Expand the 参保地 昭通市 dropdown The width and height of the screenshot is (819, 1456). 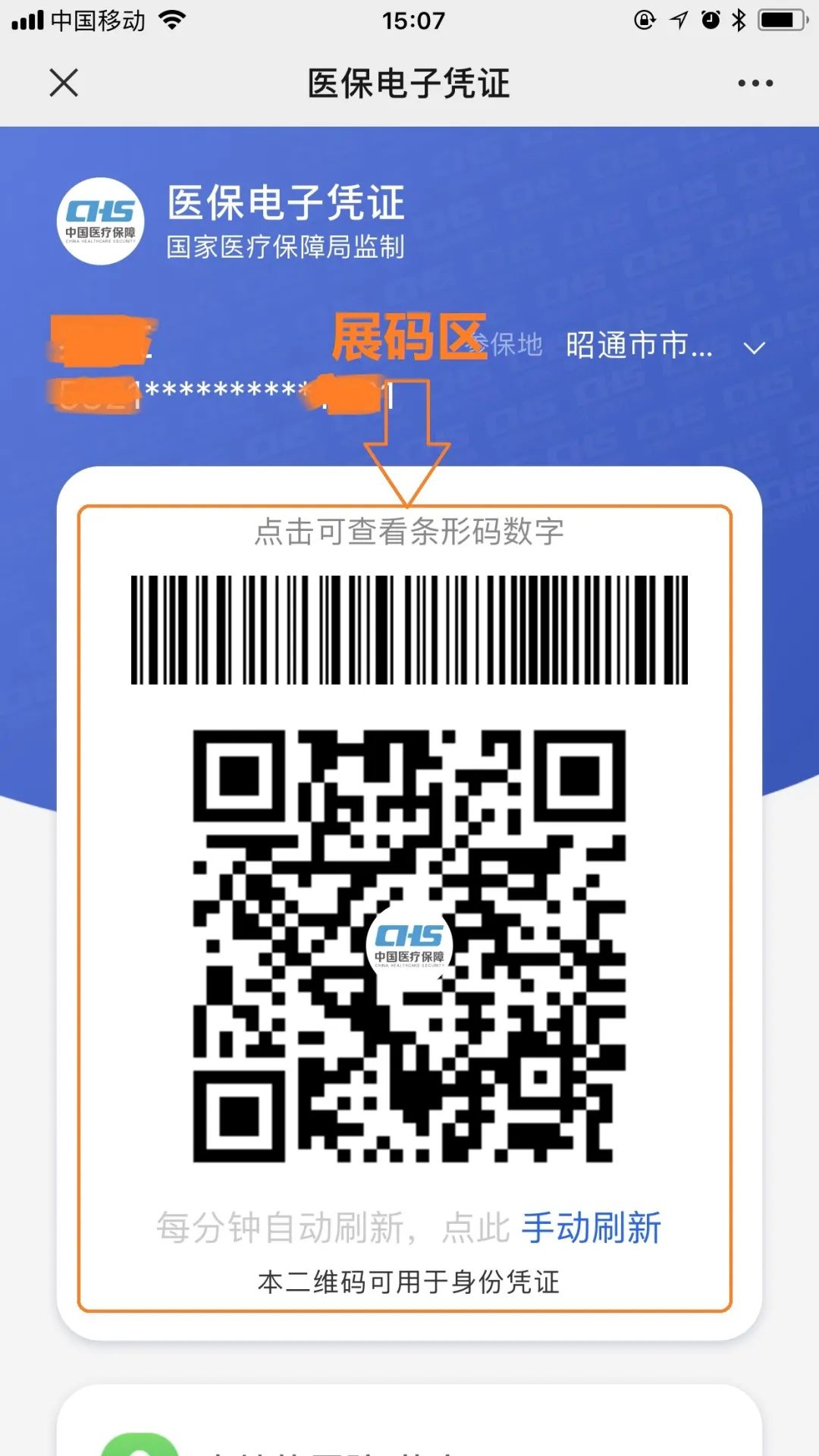[753, 347]
